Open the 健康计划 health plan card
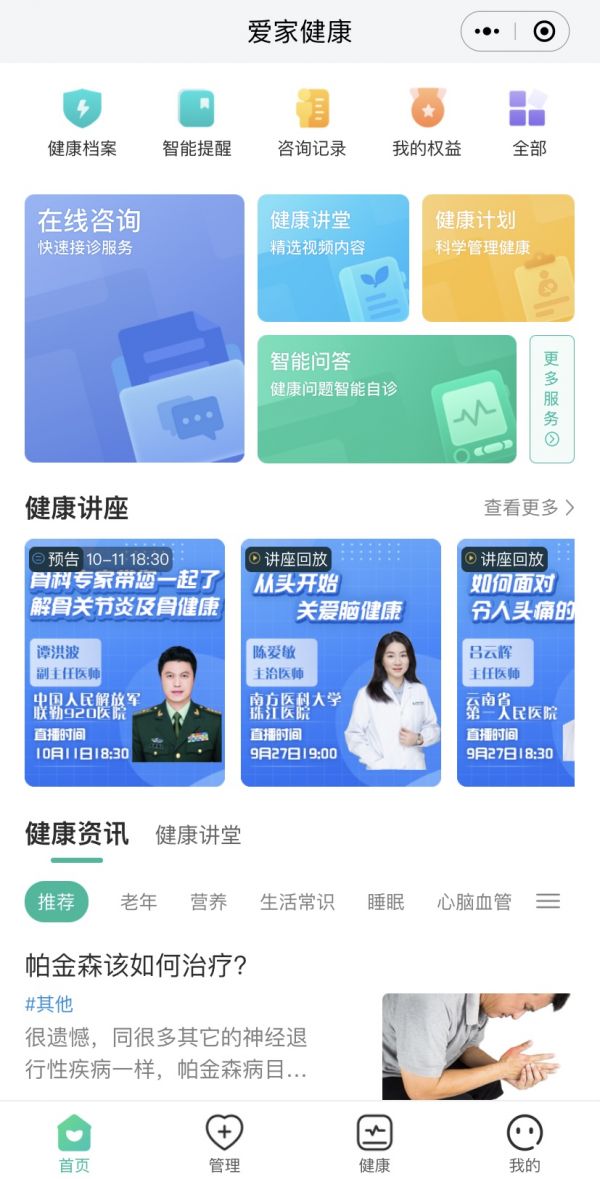600x1179 pixels. 498,258
